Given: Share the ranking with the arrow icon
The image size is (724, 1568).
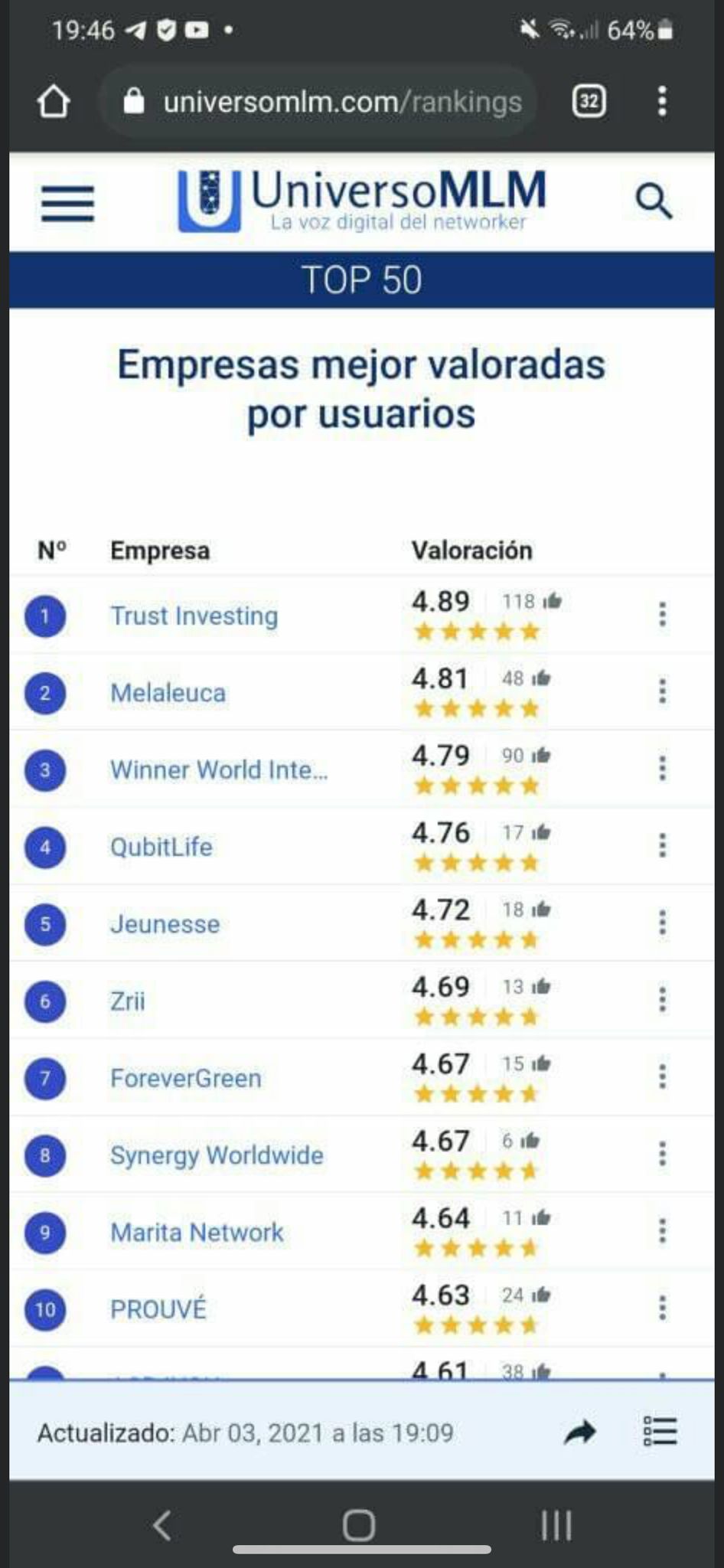Looking at the screenshot, I should (579, 1432).
